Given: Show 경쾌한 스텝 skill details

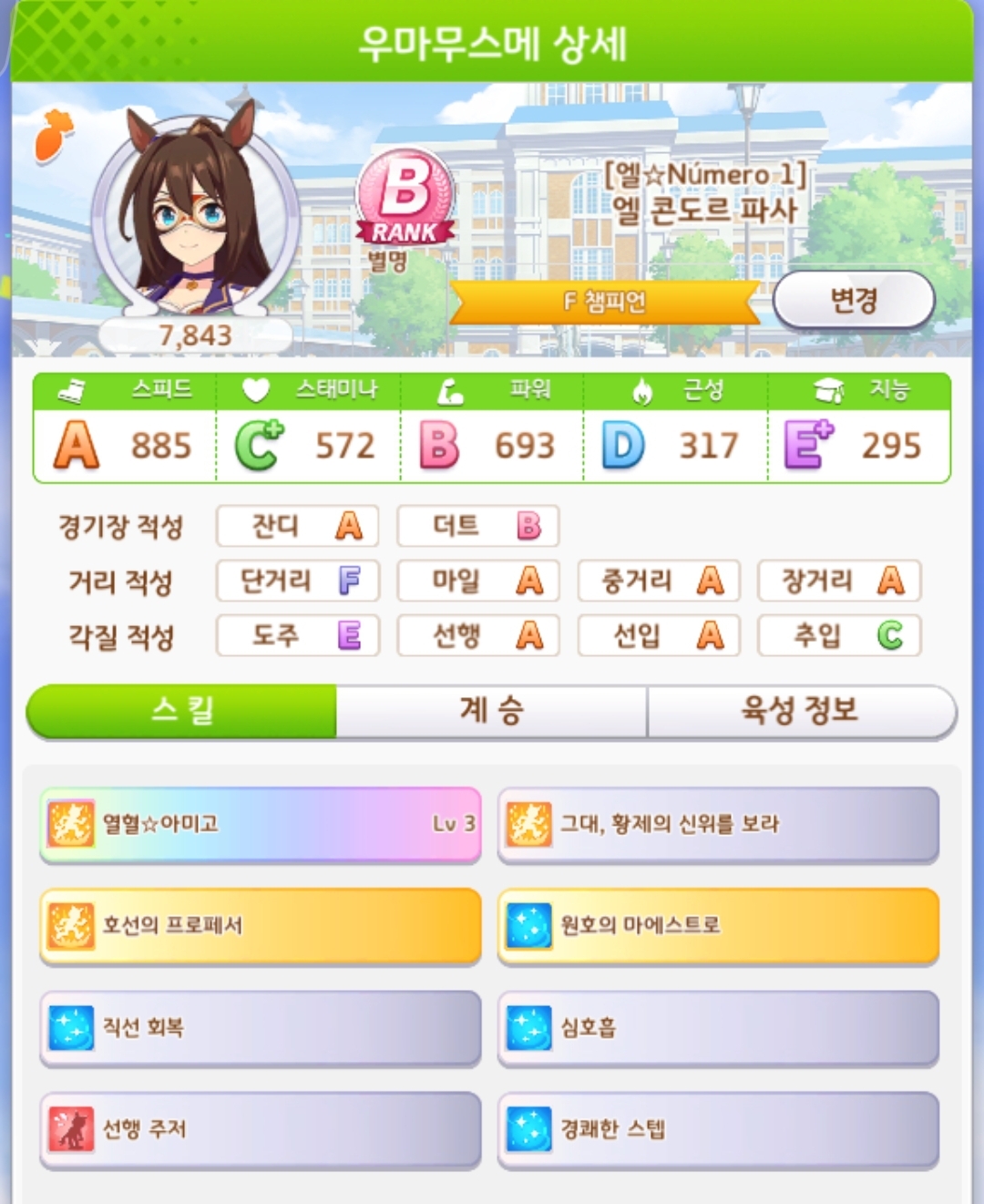Looking at the screenshot, I should point(718,1129).
